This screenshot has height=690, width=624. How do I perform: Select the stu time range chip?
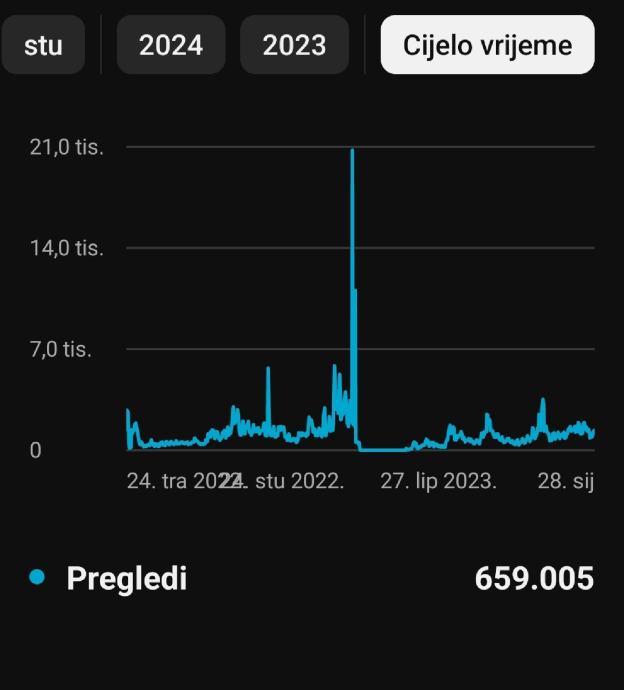43,45
